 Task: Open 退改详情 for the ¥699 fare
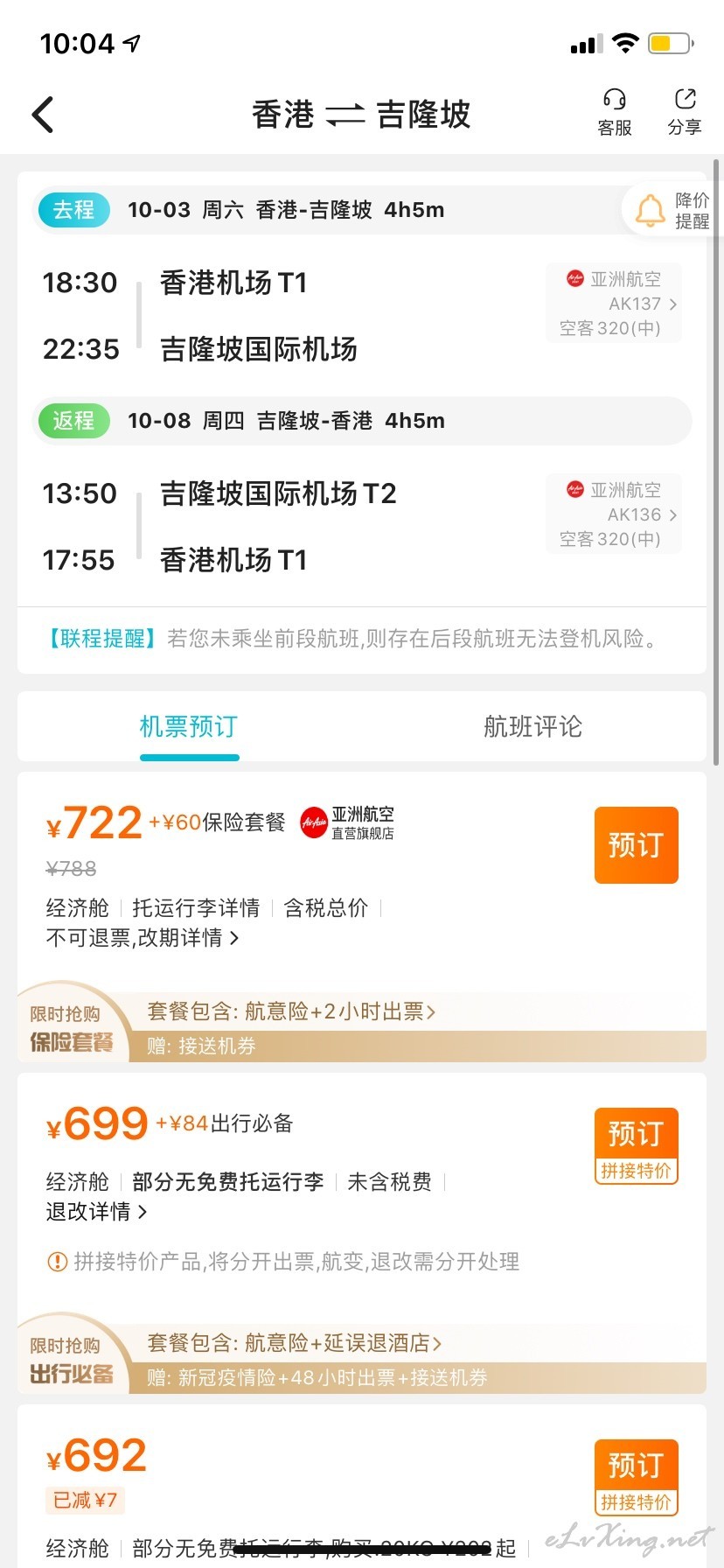pyautogui.click(x=96, y=1212)
